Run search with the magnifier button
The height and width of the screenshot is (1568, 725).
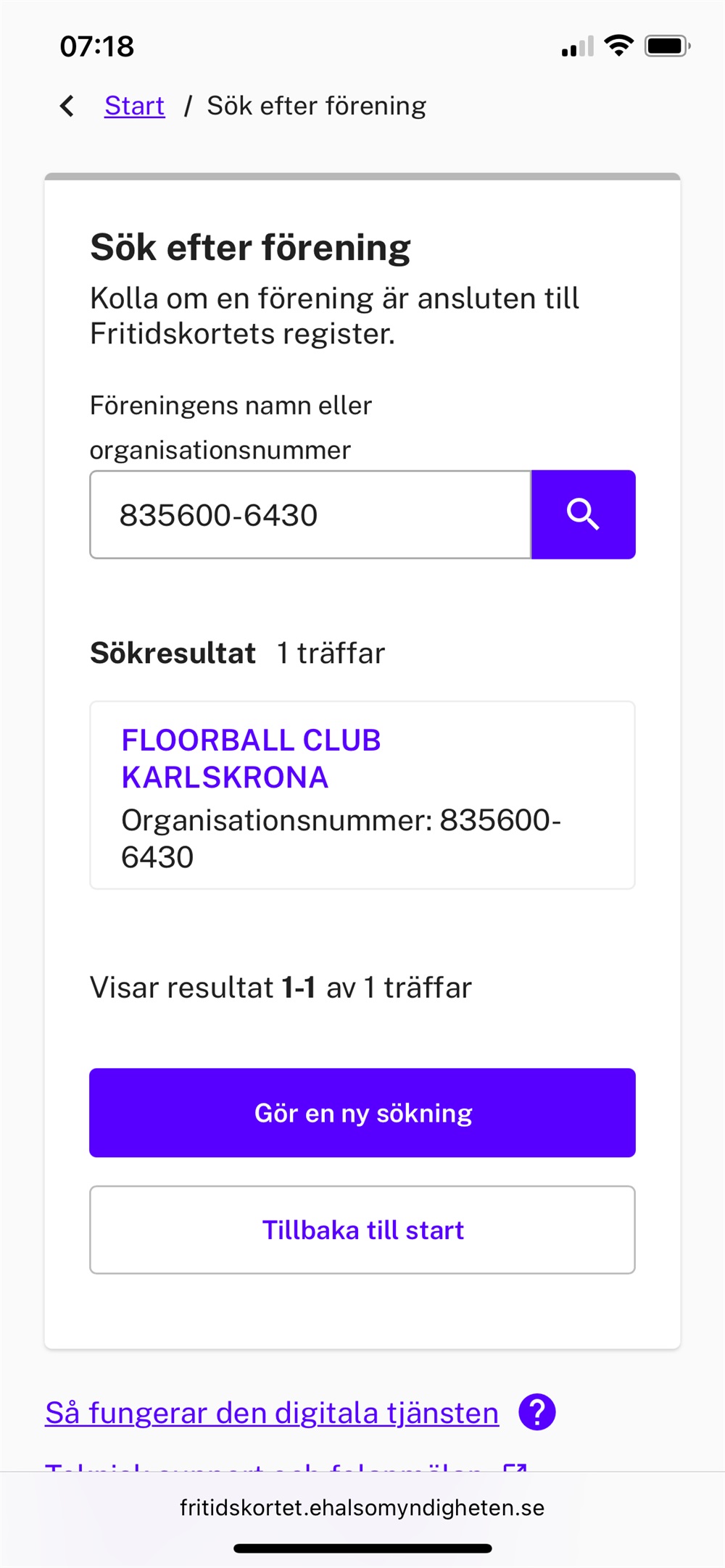click(583, 514)
